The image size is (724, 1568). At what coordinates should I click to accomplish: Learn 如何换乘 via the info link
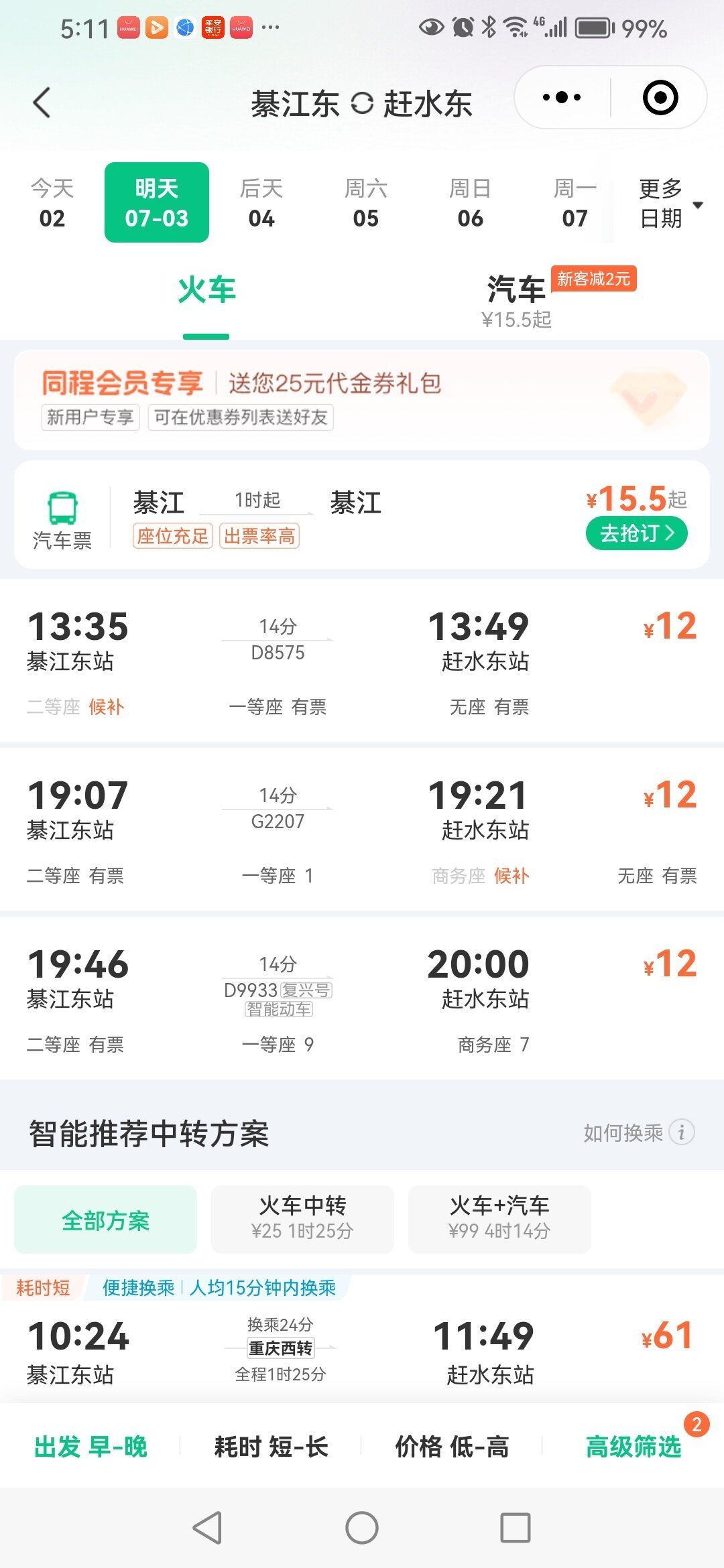pos(638,1132)
